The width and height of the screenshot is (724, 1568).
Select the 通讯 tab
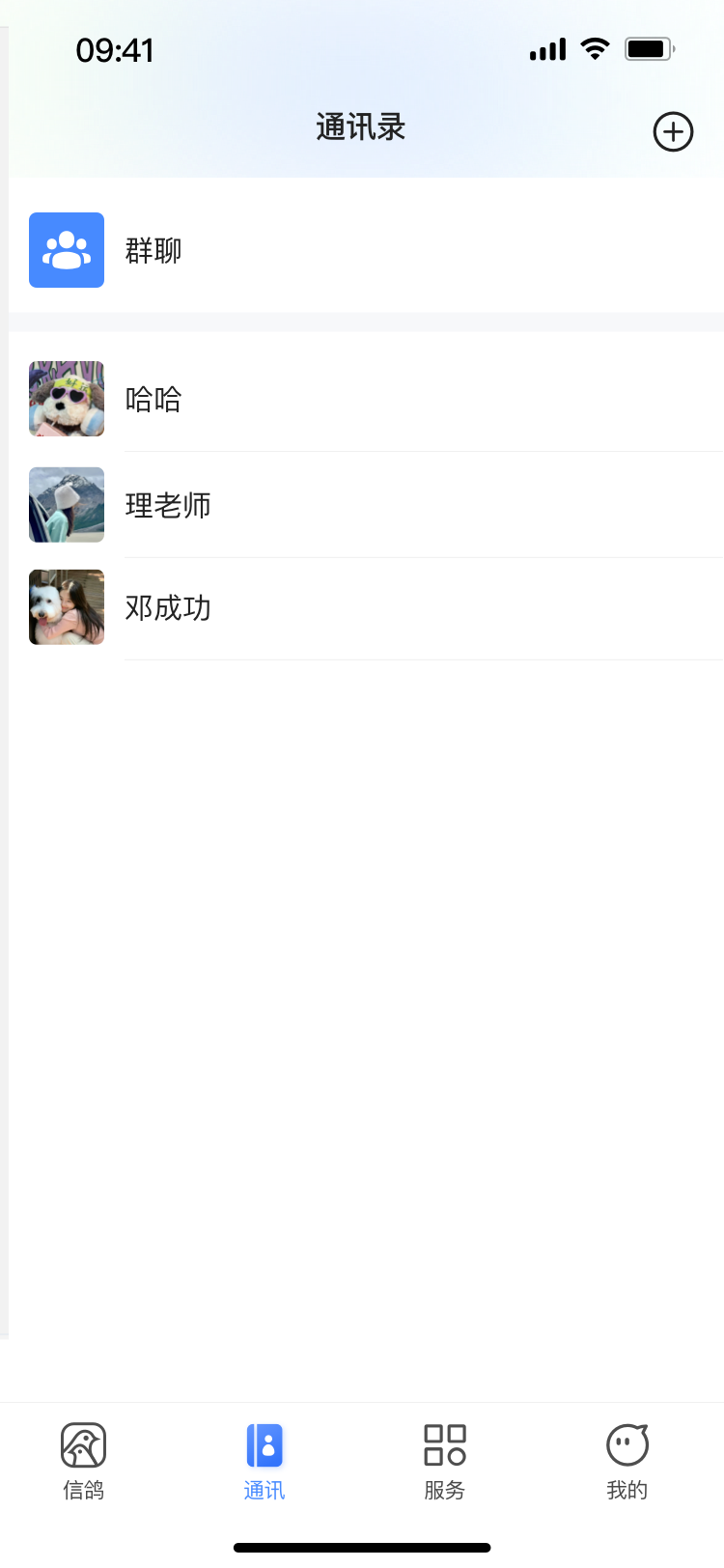point(265,1460)
